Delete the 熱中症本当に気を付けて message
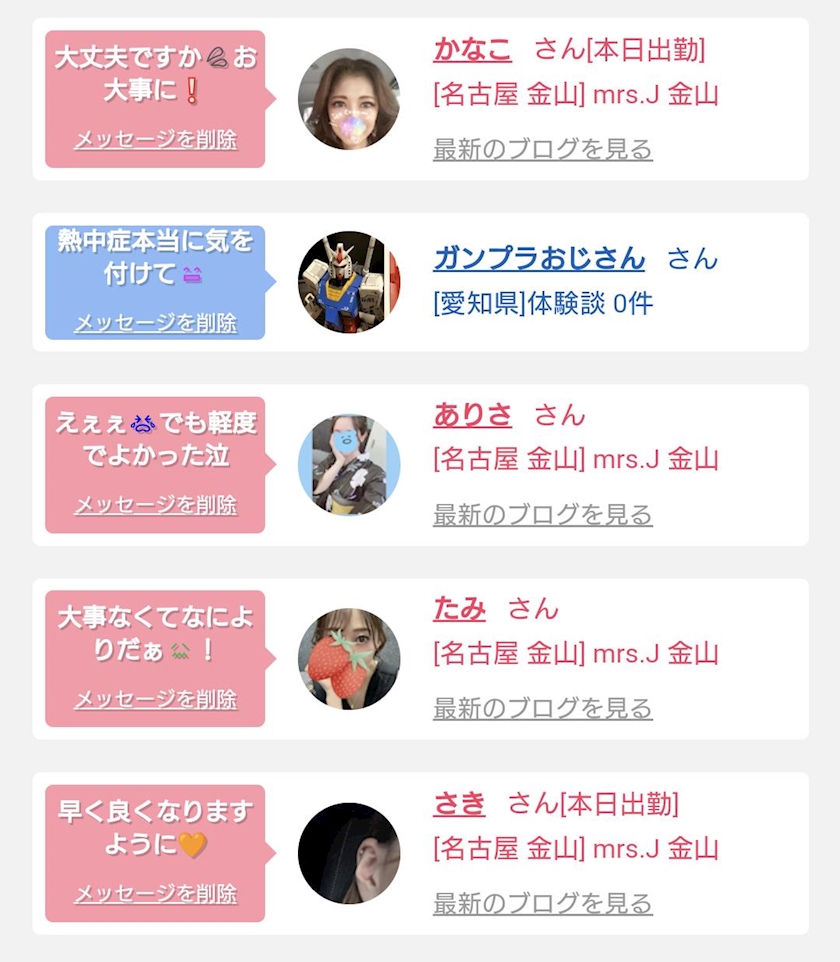840x962 pixels. pos(156,323)
